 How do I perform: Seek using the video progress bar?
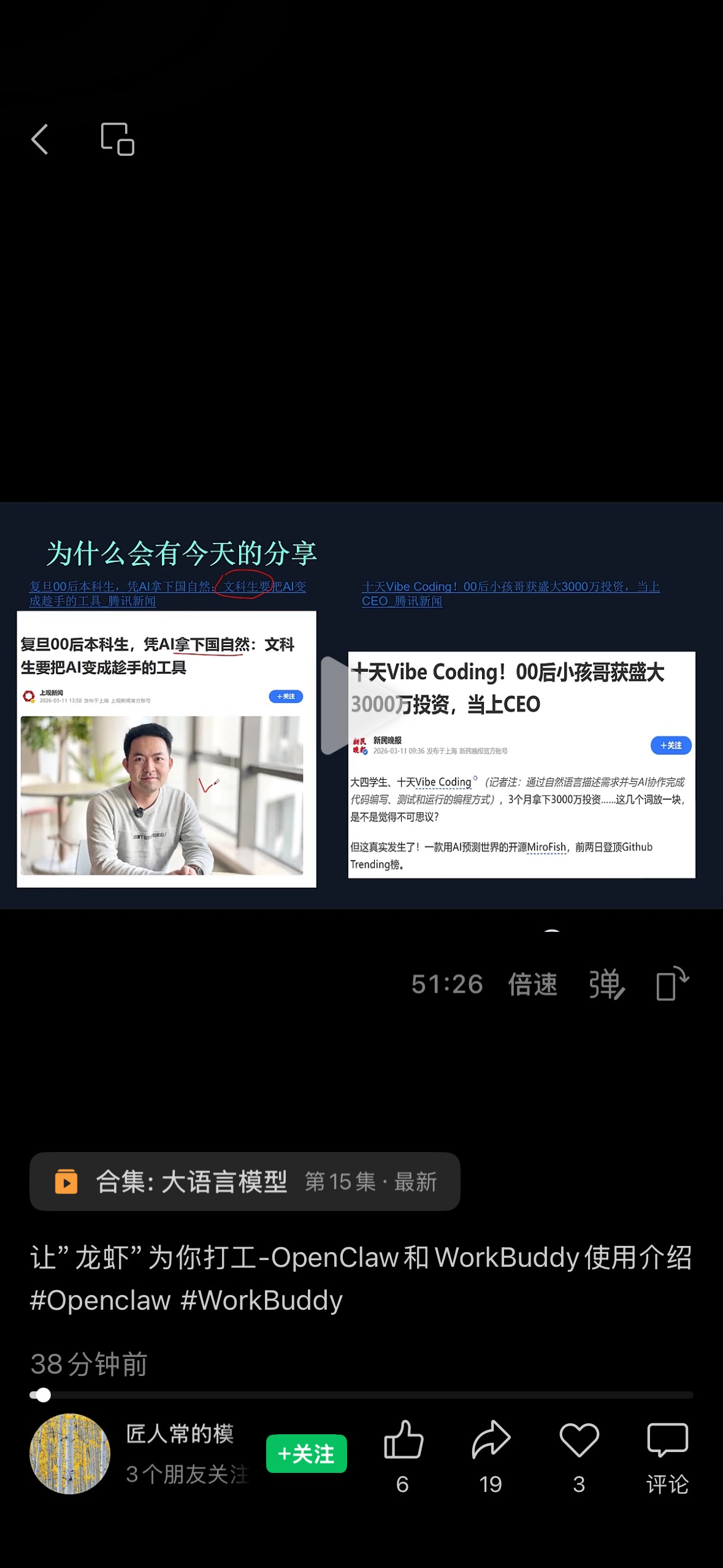click(361, 1395)
